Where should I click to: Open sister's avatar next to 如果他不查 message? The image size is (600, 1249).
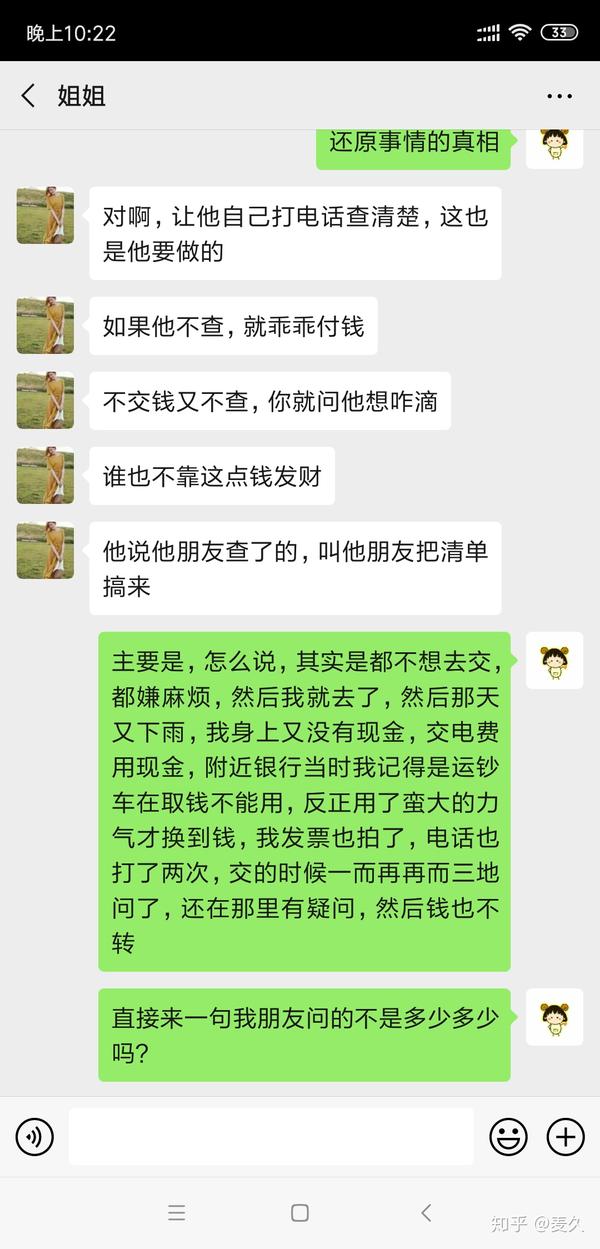pyautogui.click(x=45, y=325)
